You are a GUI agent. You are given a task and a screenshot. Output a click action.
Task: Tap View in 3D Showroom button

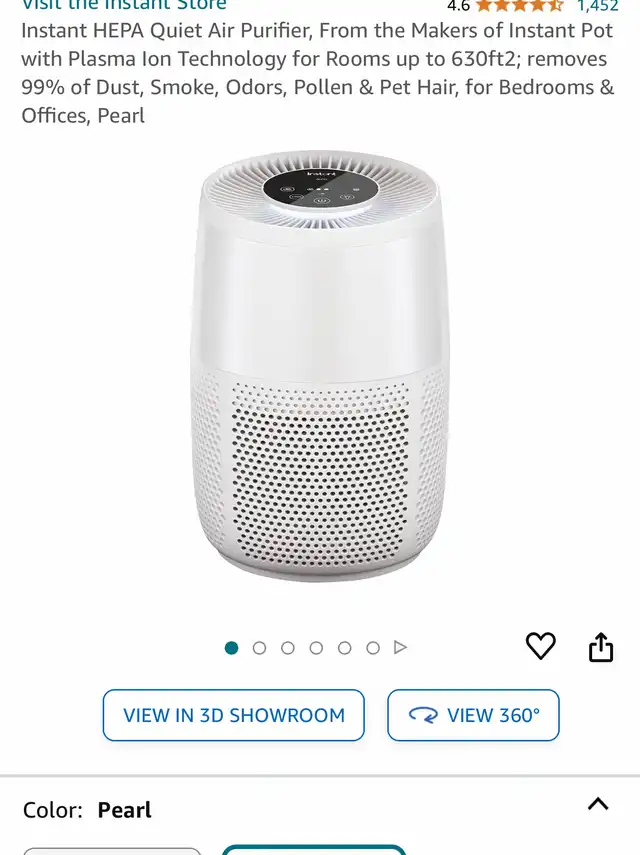[234, 715]
